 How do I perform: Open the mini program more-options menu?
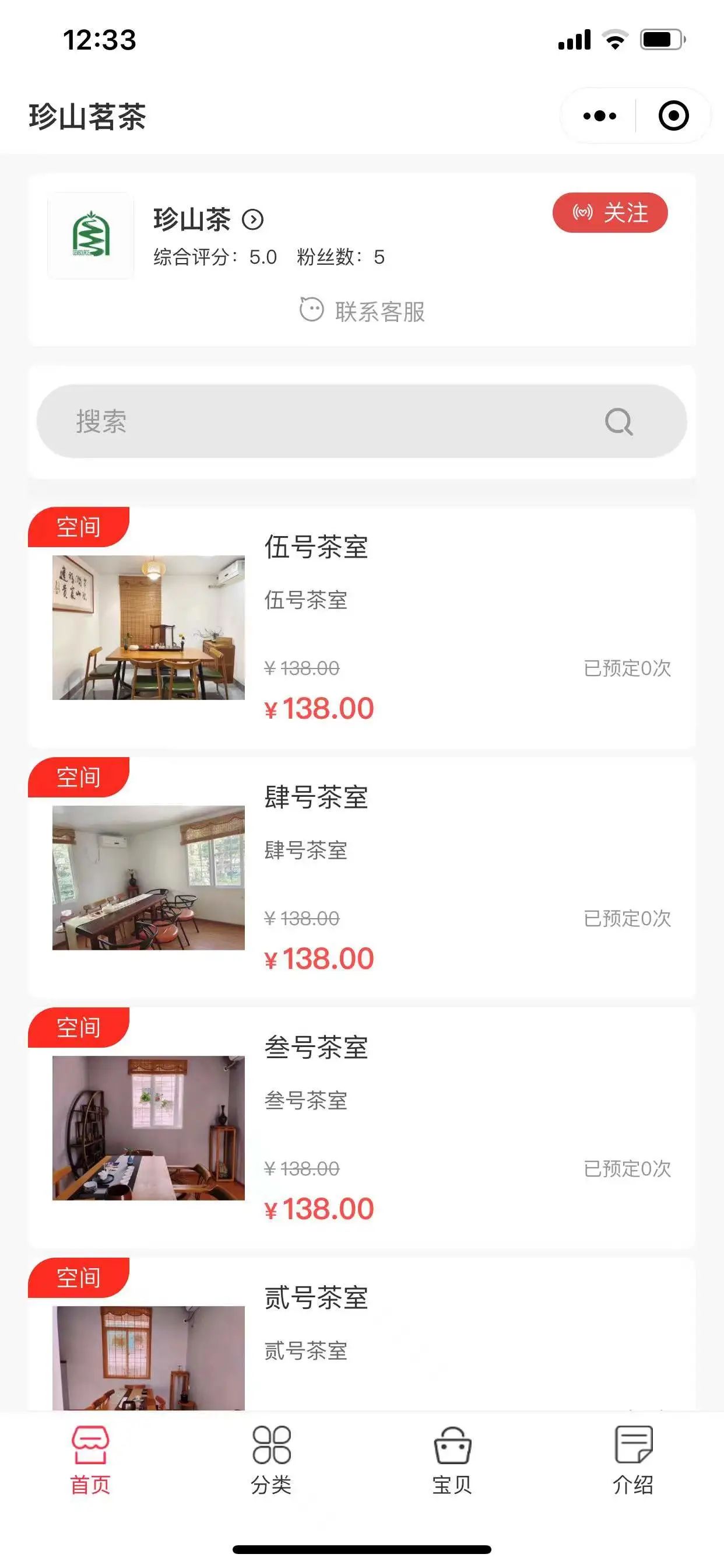click(599, 116)
